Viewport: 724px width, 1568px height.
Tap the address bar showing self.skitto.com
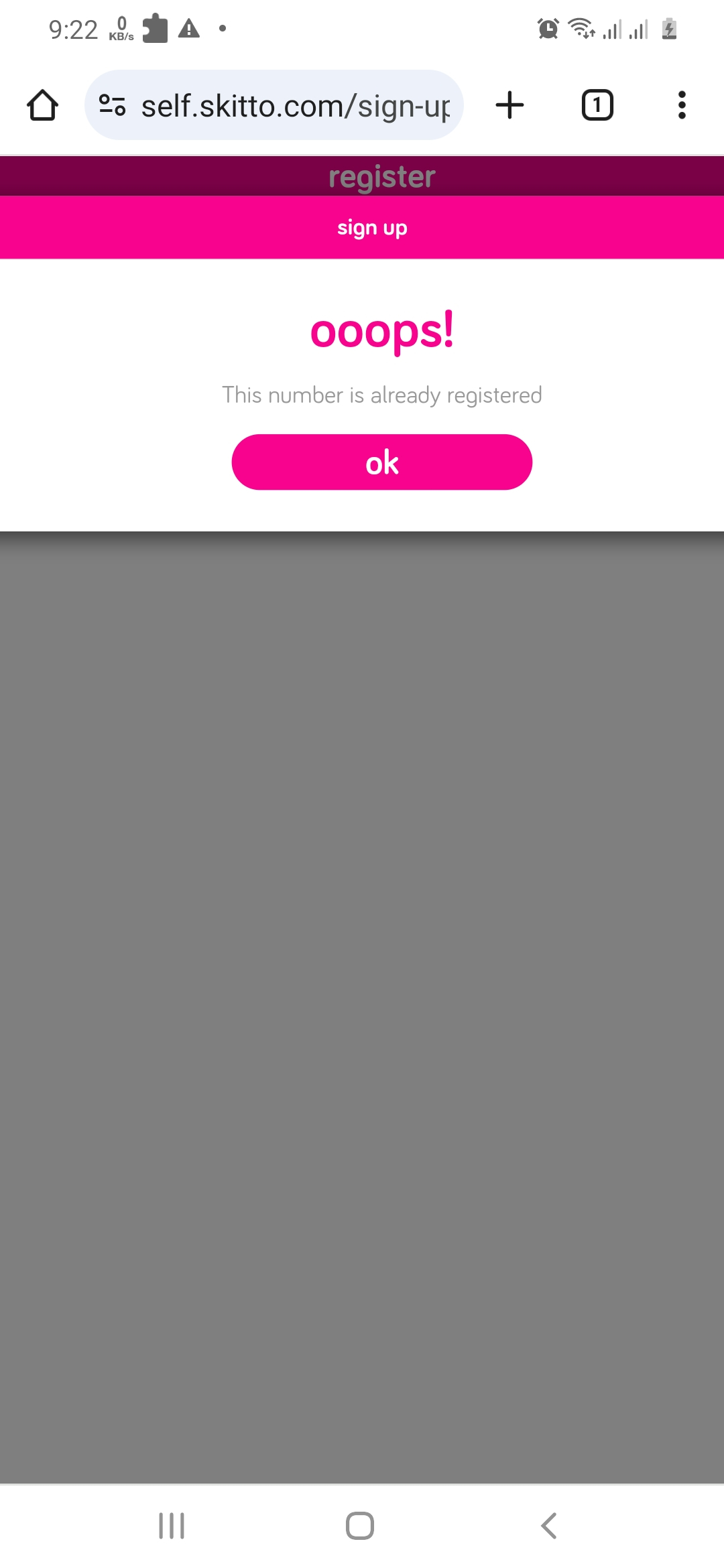[x=295, y=106]
